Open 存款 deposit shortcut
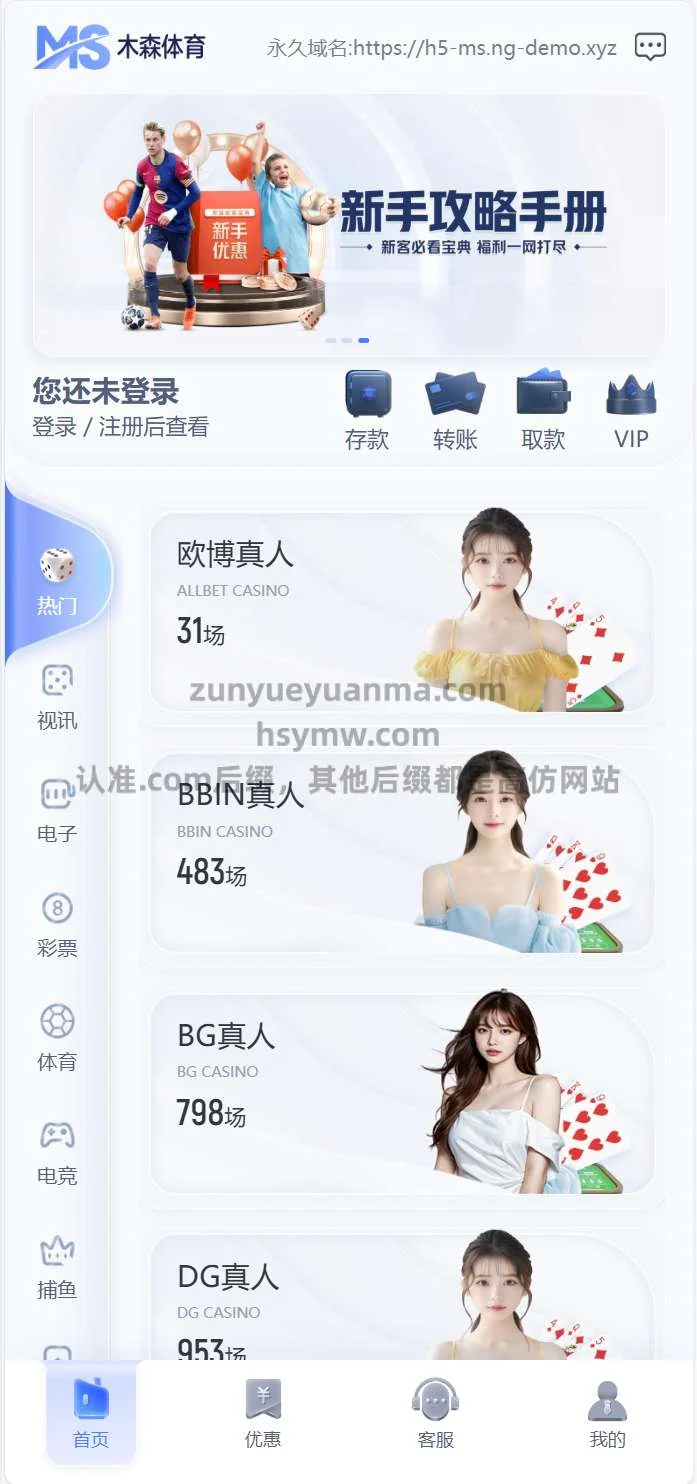Screen dimensions: 697x1484 367,411
